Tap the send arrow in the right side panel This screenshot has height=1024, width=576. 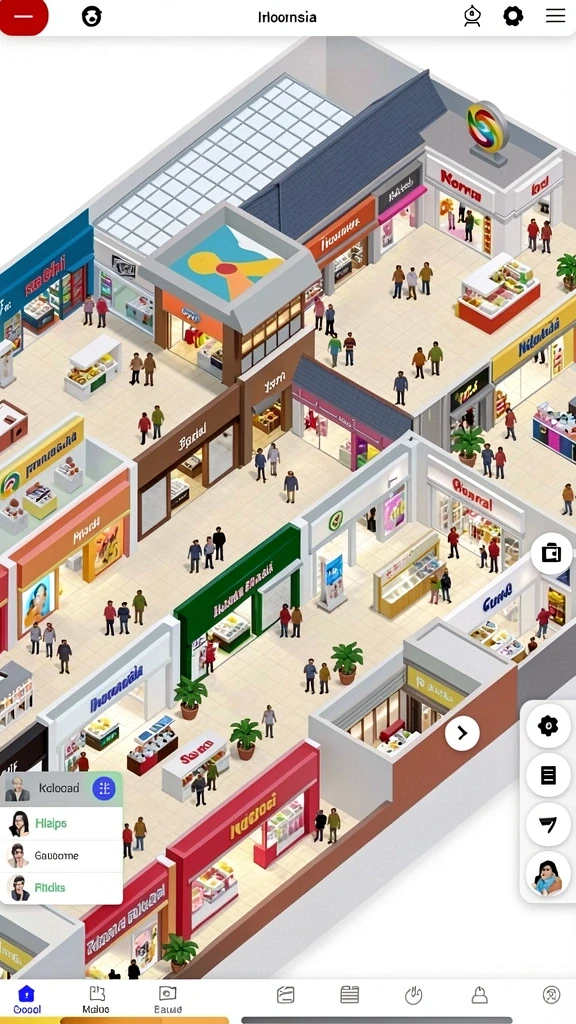click(548, 825)
